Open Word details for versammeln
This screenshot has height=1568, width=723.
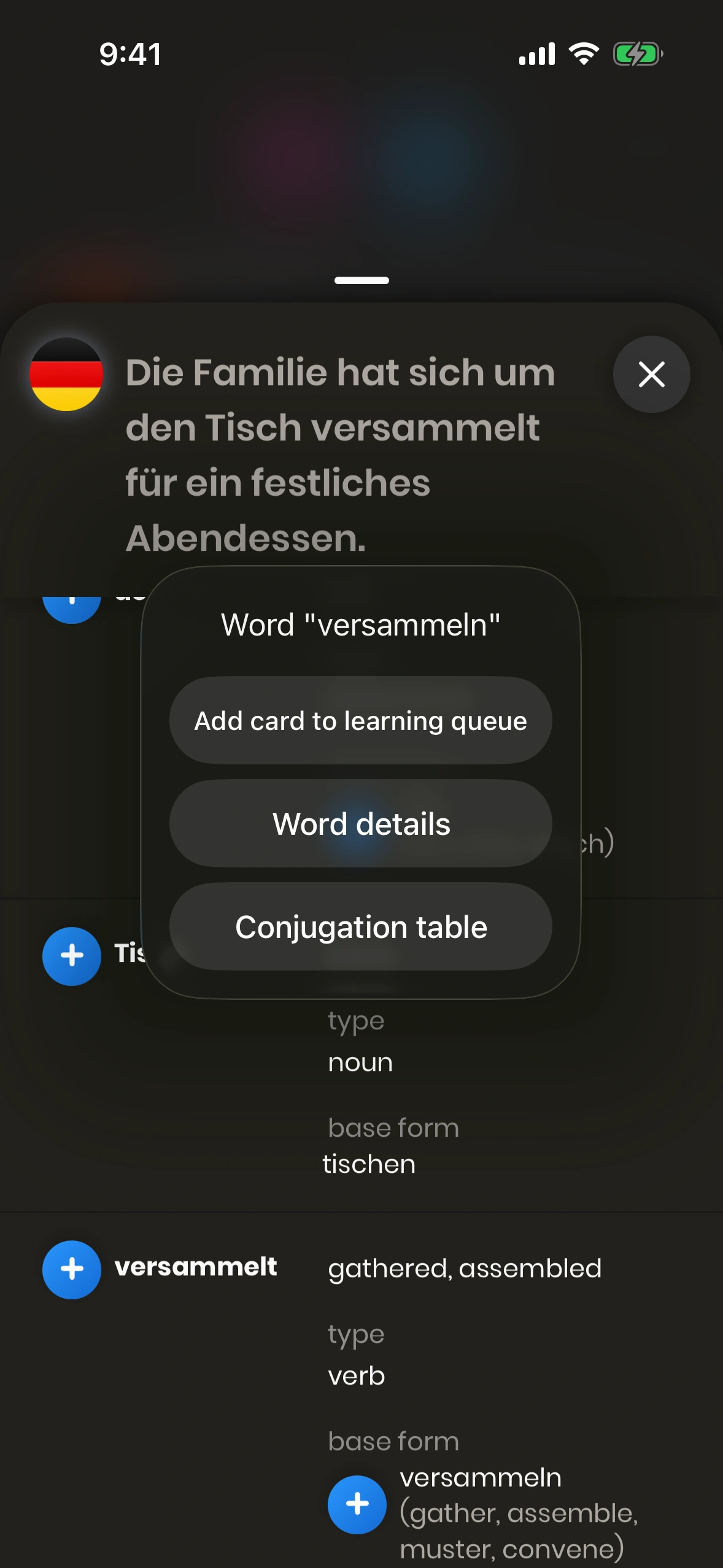[x=361, y=824]
